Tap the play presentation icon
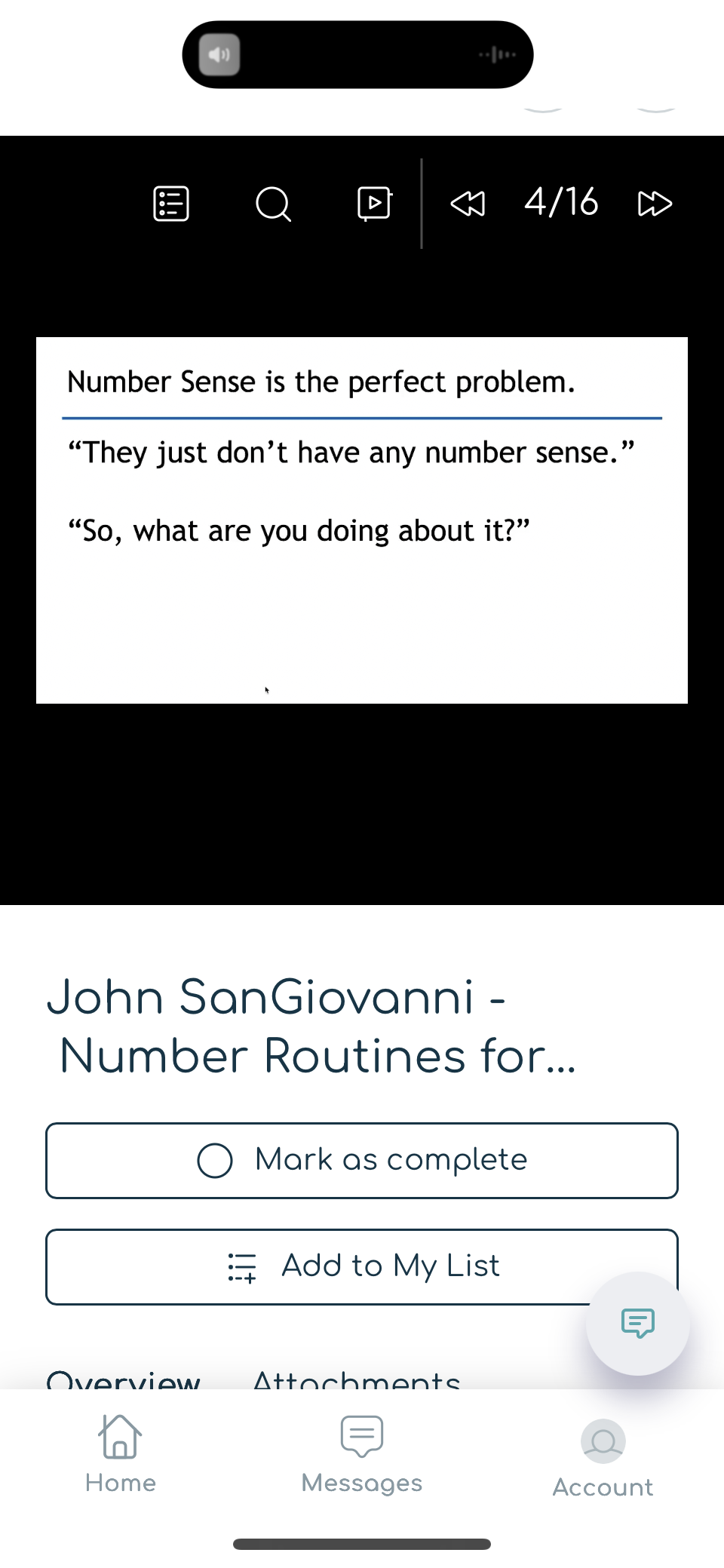Viewport: 724px width, 1568px height. coord(375,204)
